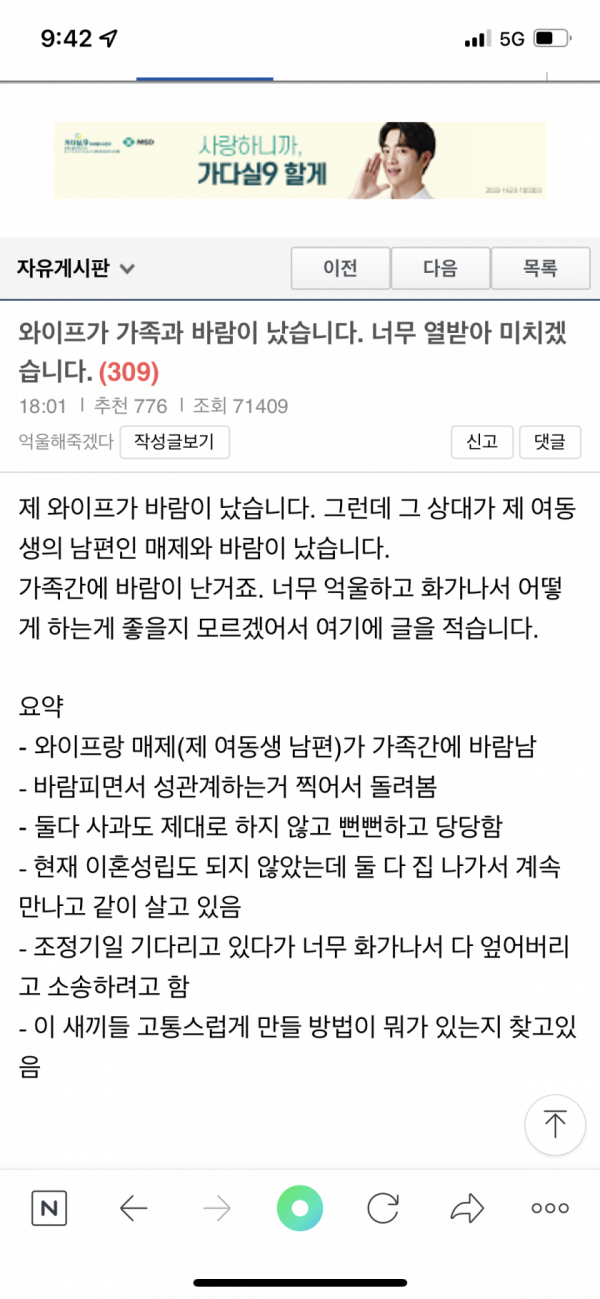Reload the page with the refresh icon
The height and width of the screenshot is (1299, 600).
pos(383,1208)
